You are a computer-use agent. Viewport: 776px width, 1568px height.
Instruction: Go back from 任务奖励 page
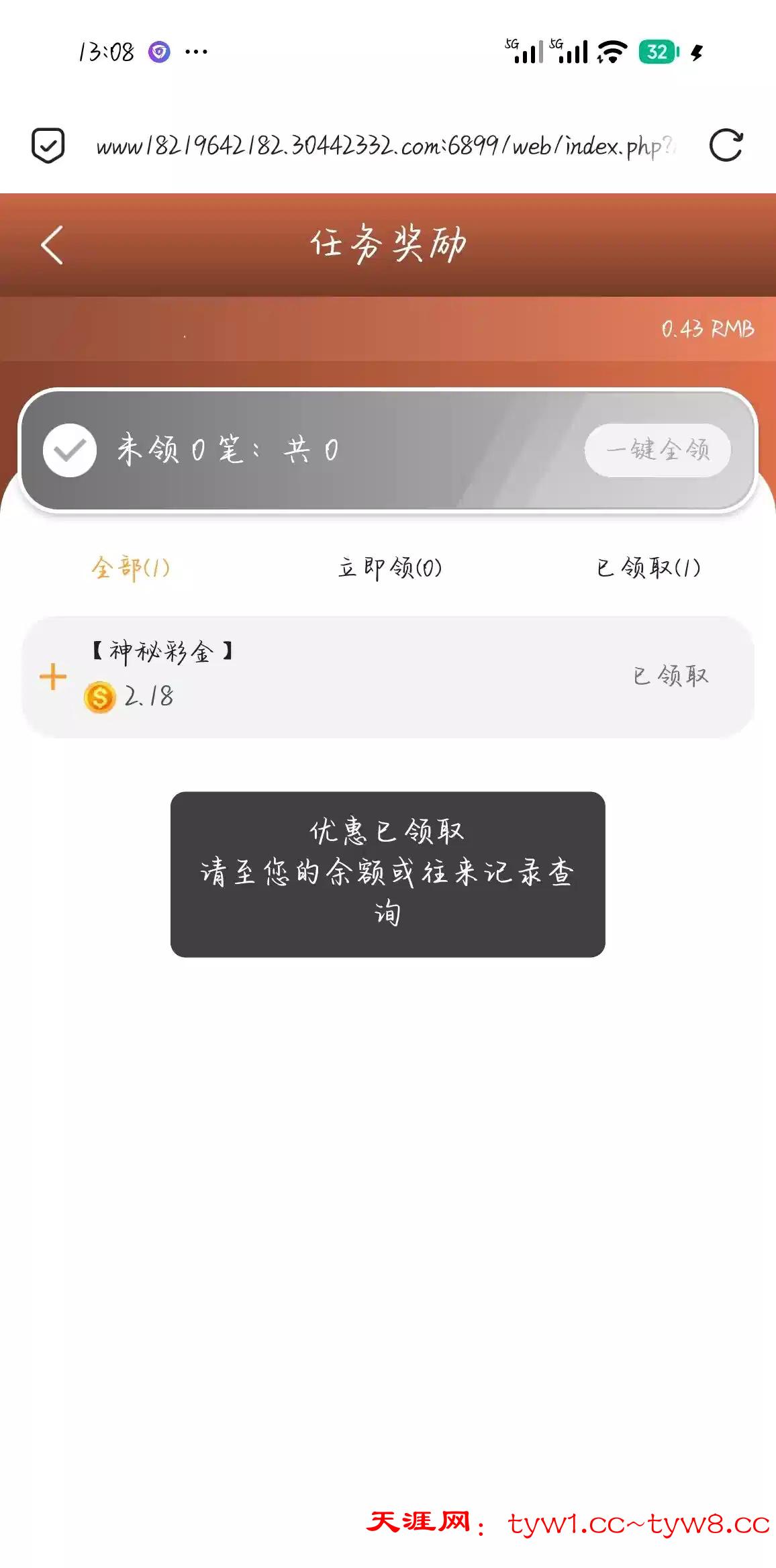tap(52, 245)
